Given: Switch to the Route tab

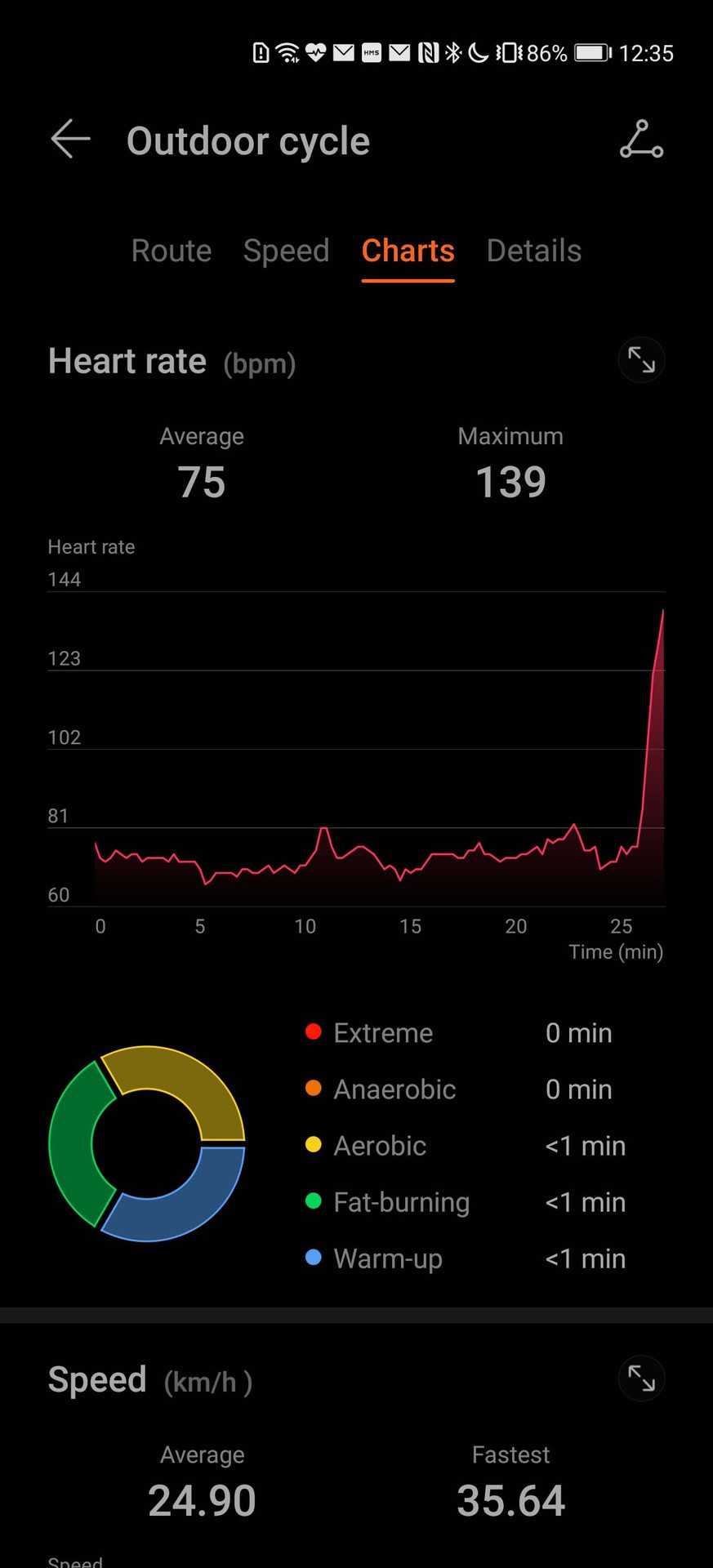Looking at the screenshot, I should [x=172, y=251].
